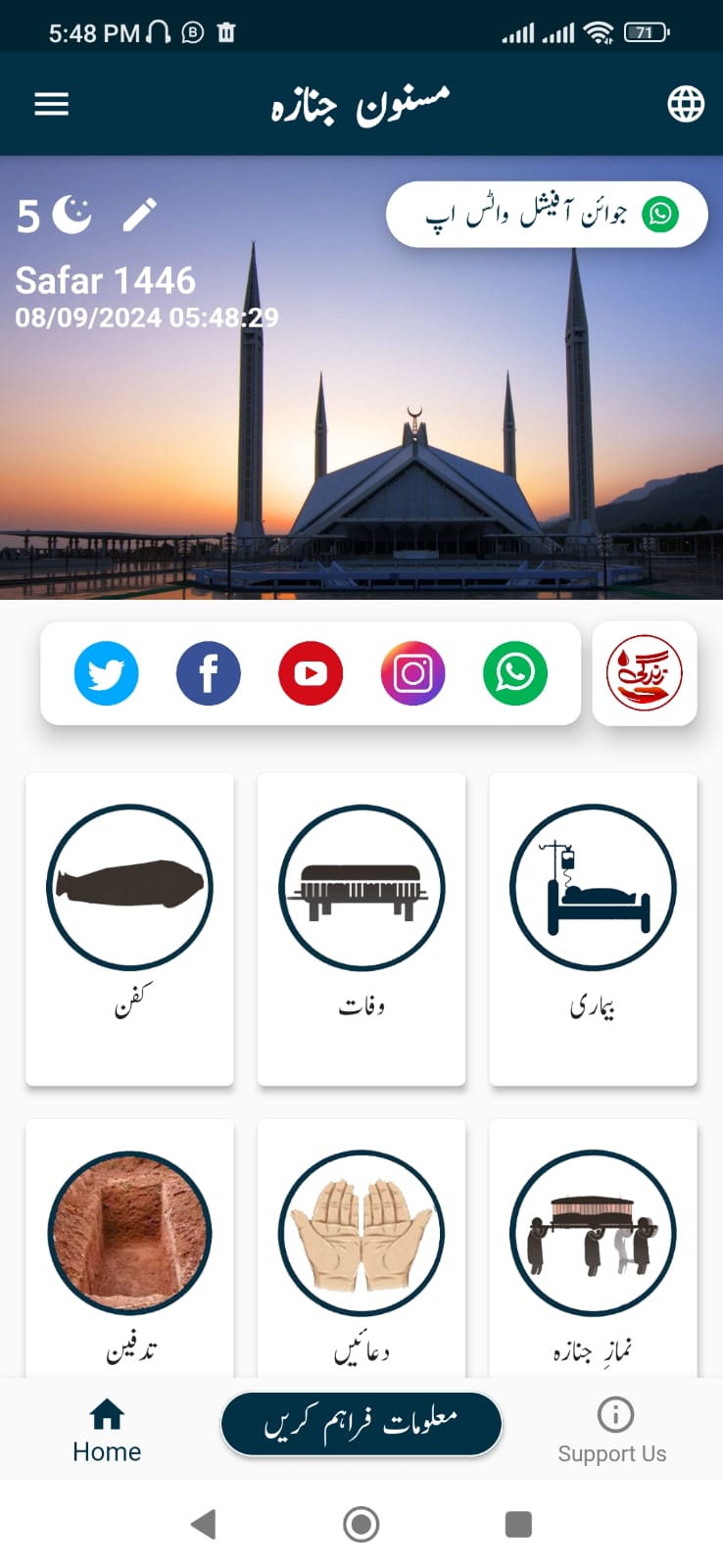This screenshot has height=1568, width=723.
Task: Switch to the Support Us tab
Action: pyautogui.click(x=612, y=1431)
